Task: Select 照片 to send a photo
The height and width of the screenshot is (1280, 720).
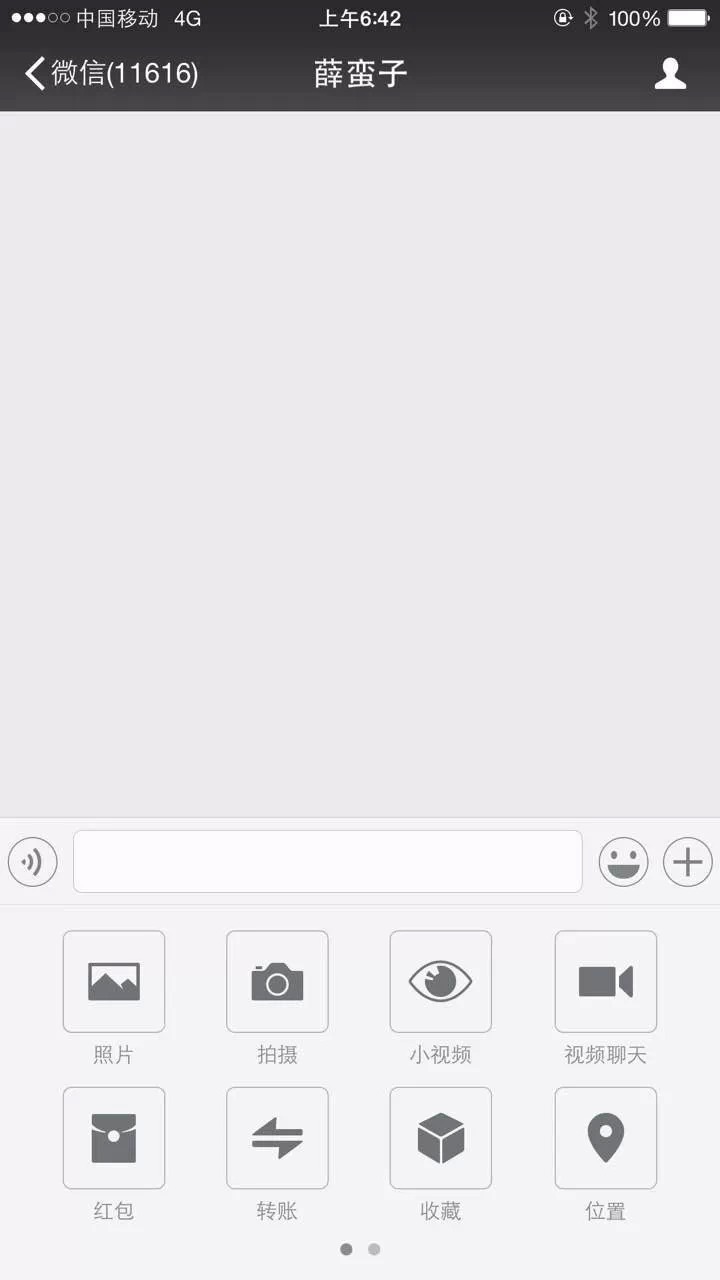Action: (x=114, y=981)
